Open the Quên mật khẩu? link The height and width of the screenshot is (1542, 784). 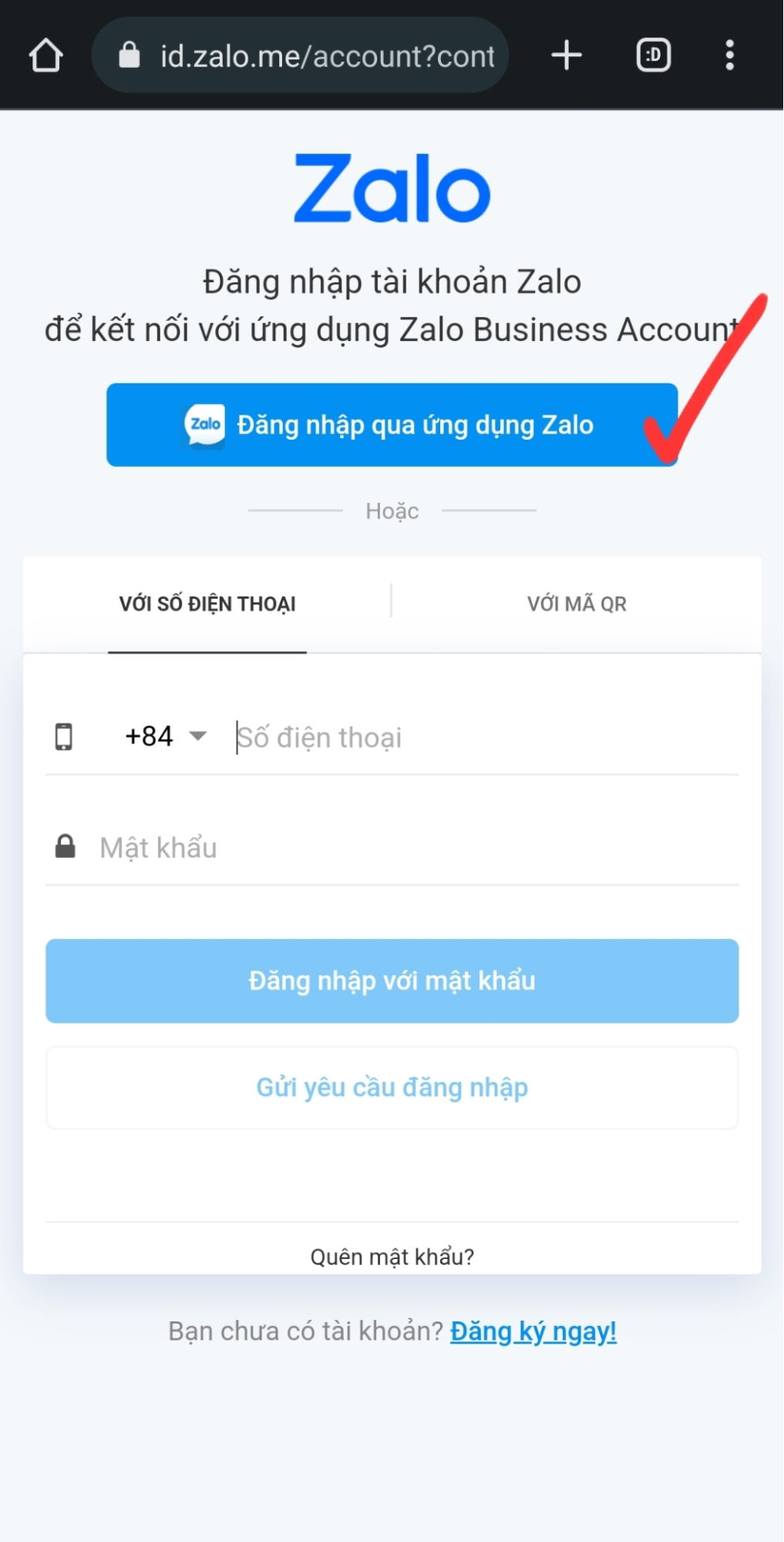[x=392, y=1257]
